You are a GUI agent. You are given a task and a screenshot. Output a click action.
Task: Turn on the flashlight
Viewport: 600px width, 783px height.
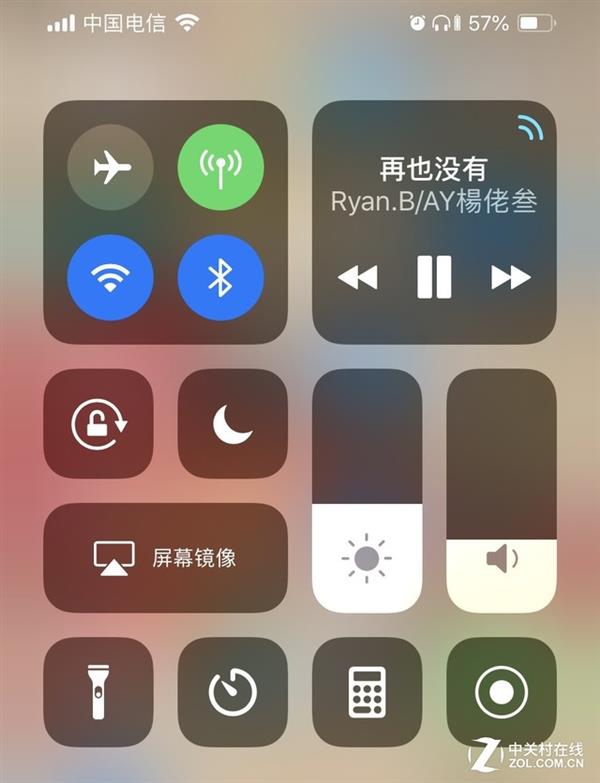click(98, 692)
